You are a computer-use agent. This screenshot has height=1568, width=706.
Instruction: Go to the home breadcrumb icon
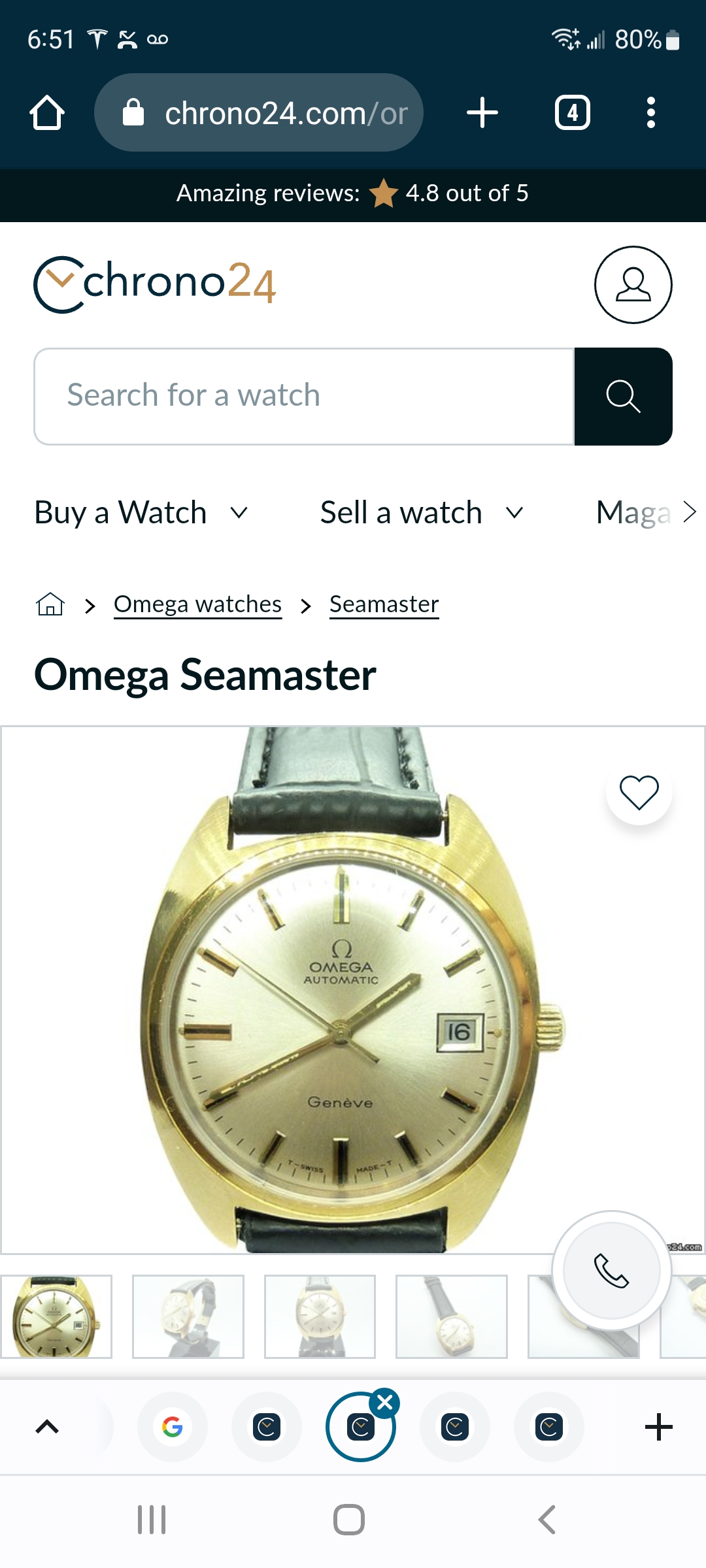[x=50, y=604]
